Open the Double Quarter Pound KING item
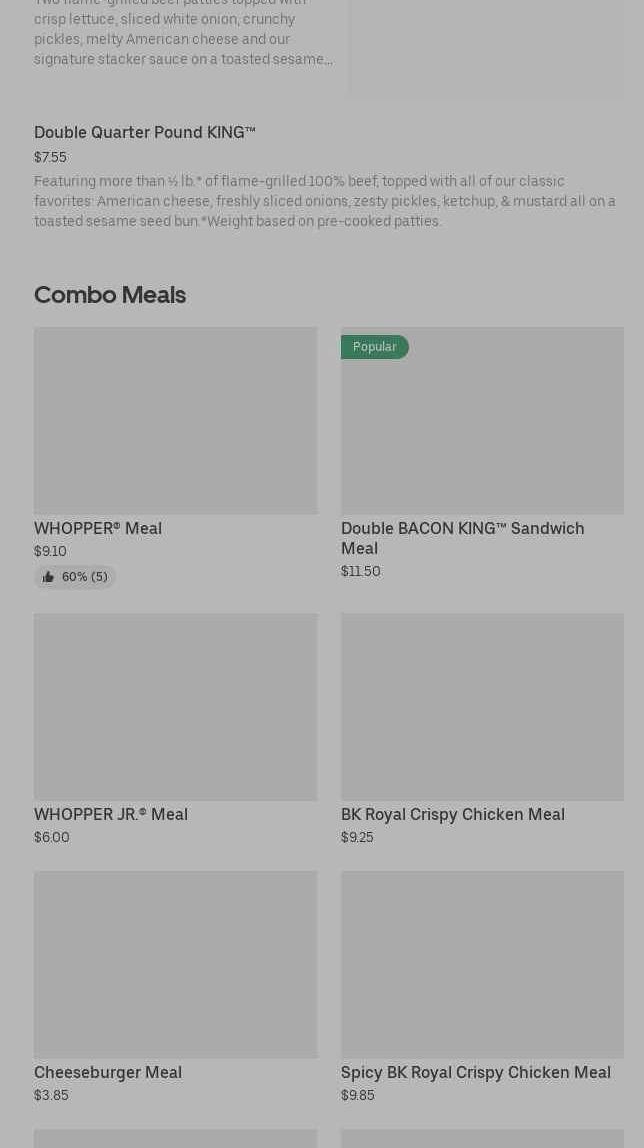 (329, 176)
